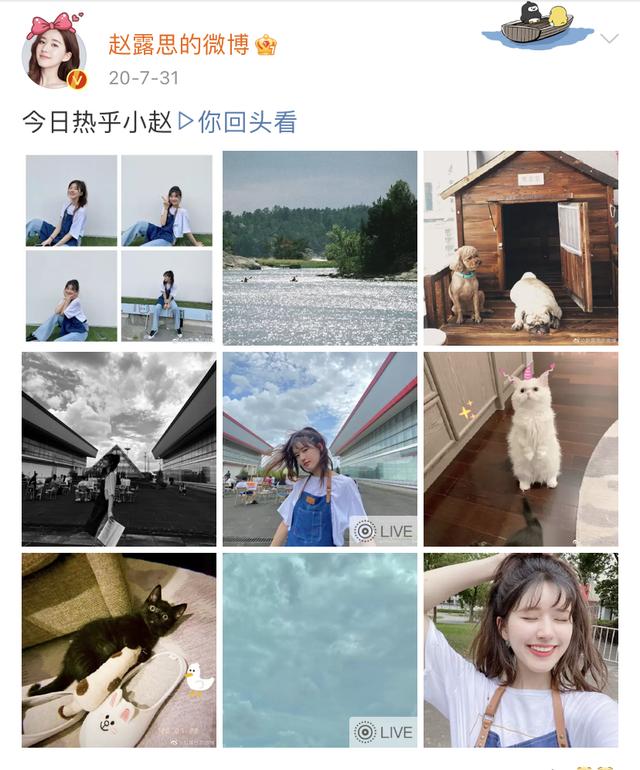
Task: Open the black kitten on slippers photo
Action: [119, 650]
